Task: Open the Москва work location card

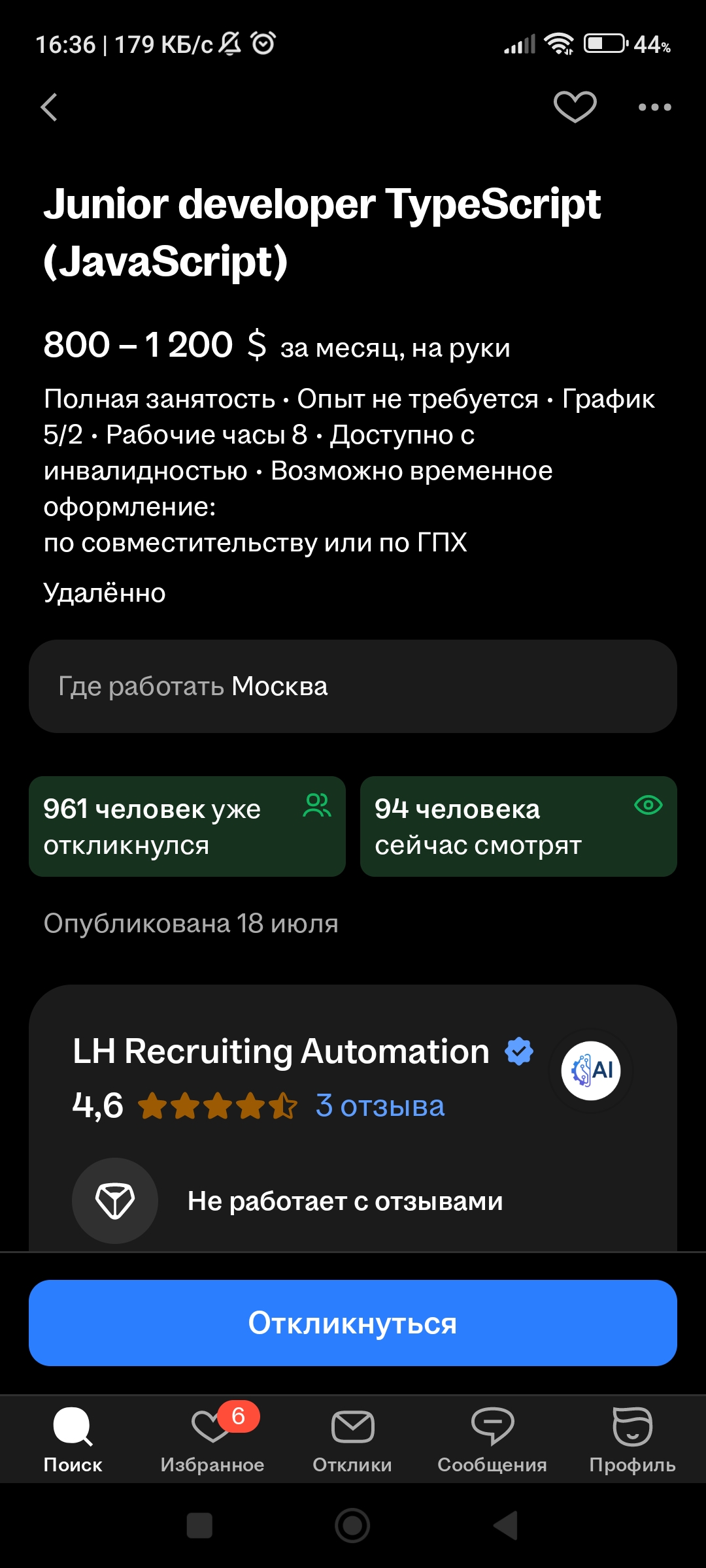Action: tap(353, 686)
